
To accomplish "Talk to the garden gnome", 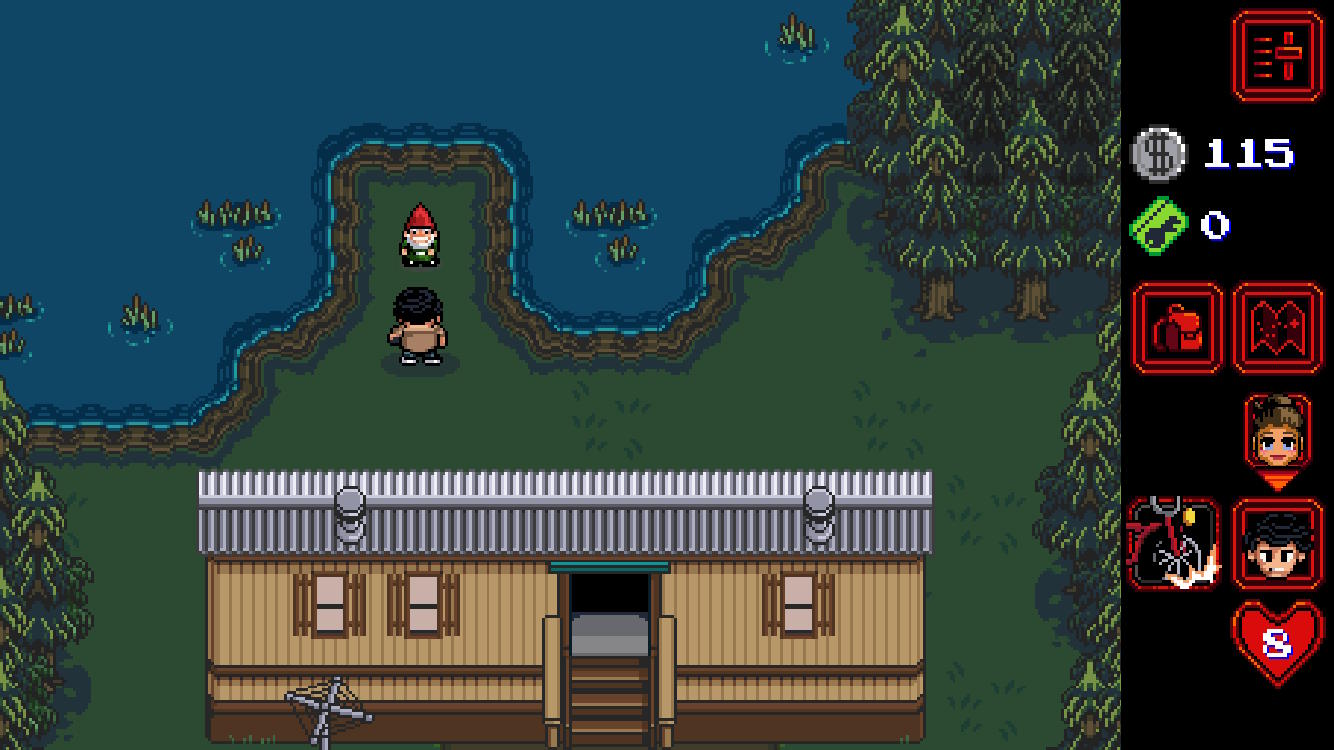I will click(420, 236).
